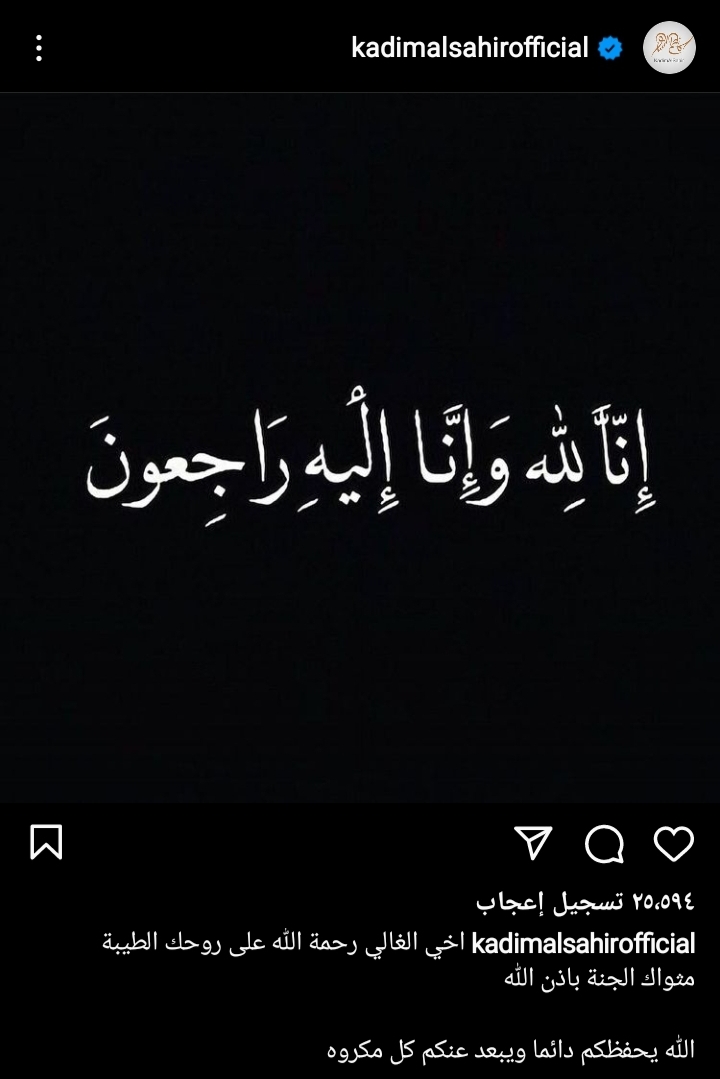
Task: Save the post with bookmark icon
Action: pyautogui.click(x=46, y=842)
